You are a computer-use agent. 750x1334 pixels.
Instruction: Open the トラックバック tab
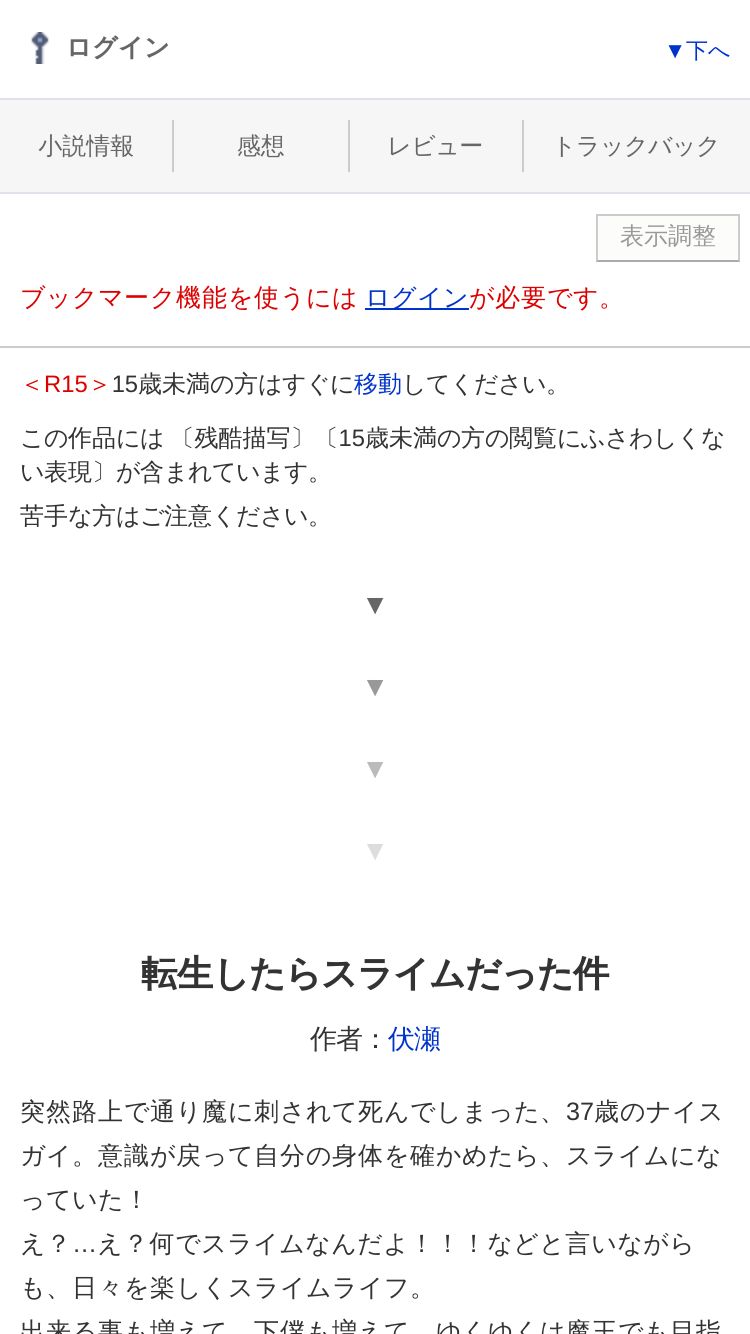(x=636, y=146)
